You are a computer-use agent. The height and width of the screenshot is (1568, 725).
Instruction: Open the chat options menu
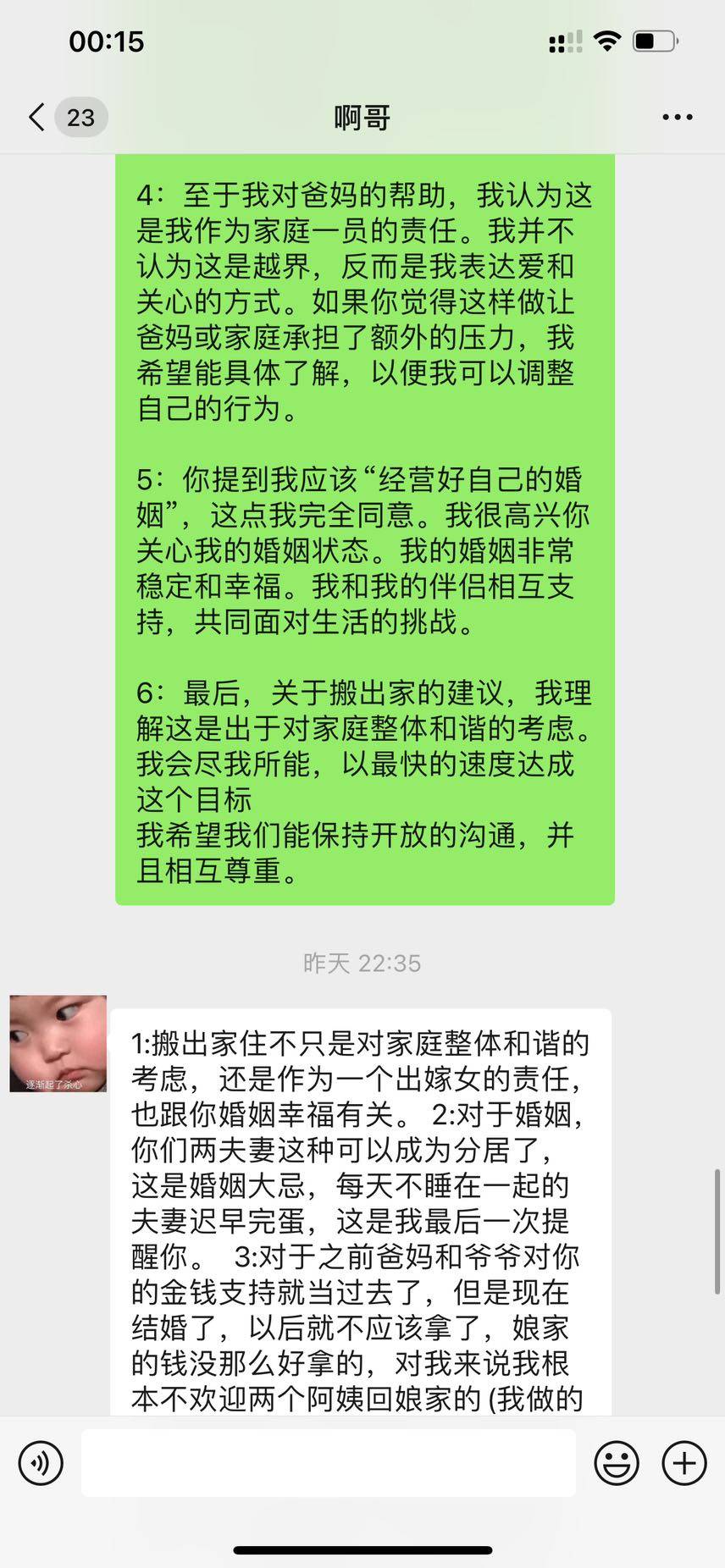pyautogui.click(x=677, y=117)
